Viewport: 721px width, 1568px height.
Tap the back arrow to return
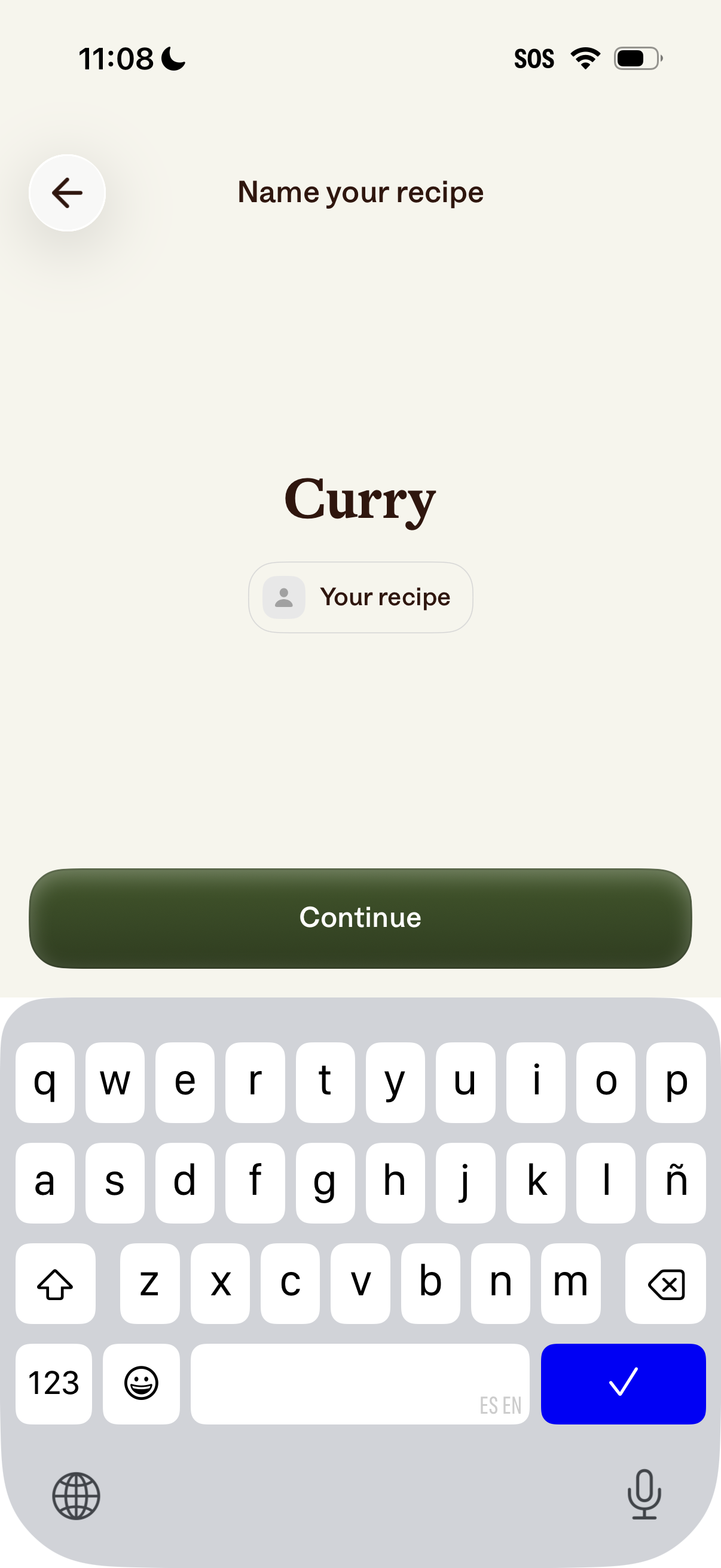coord(66,193)
